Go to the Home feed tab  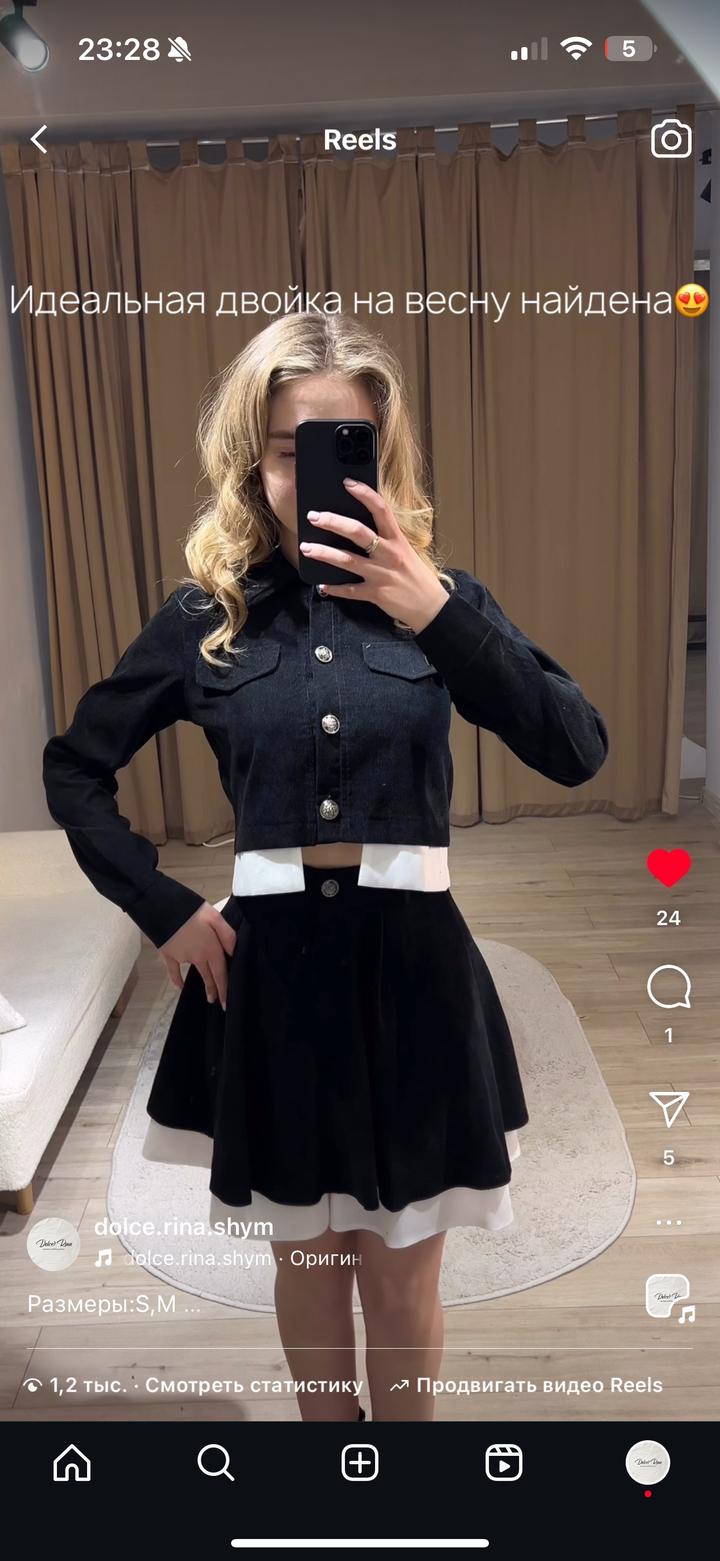pos(72,1463)
